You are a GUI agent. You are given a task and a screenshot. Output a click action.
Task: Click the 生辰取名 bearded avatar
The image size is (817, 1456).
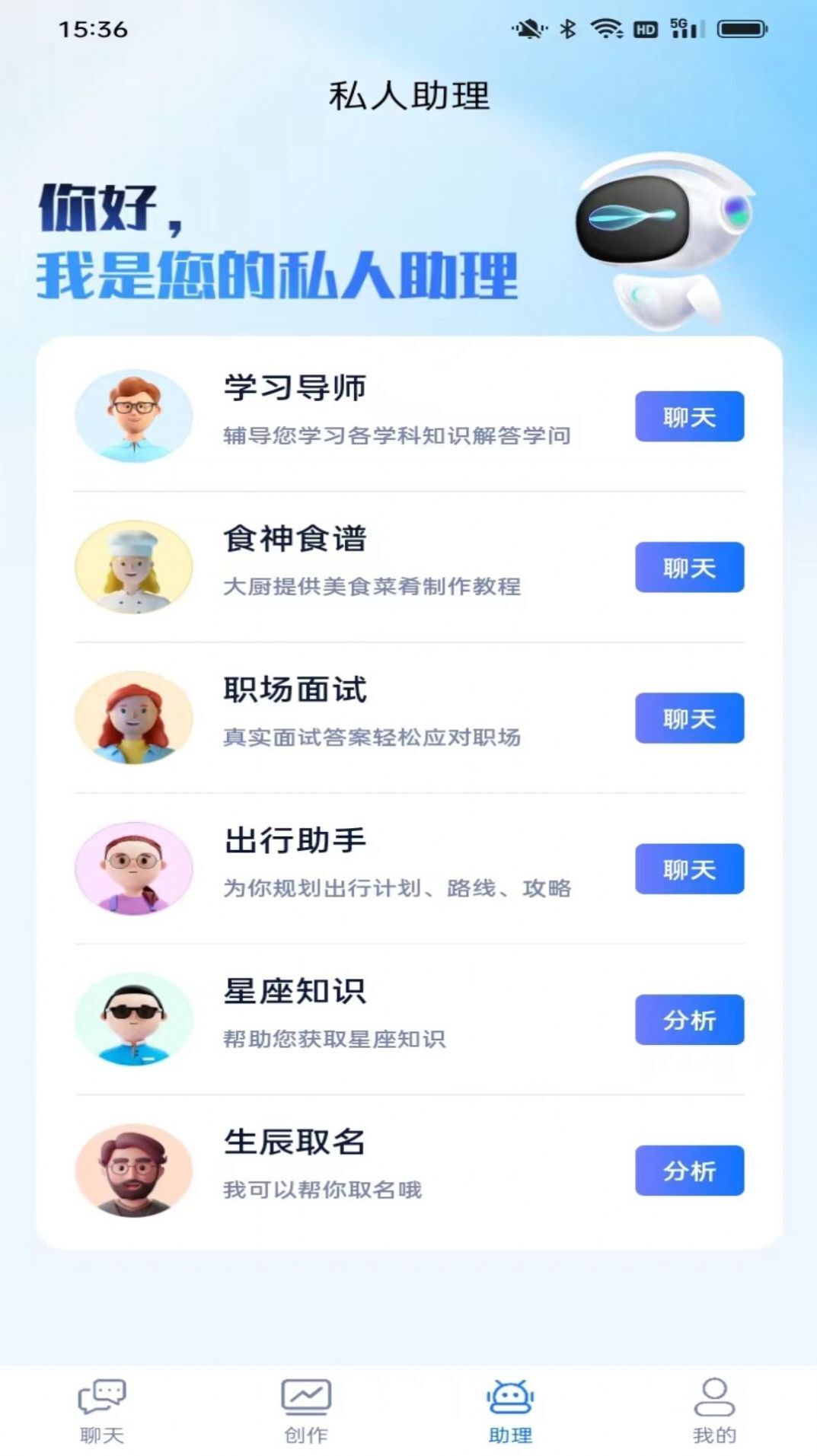click(x=134, y=1171)
